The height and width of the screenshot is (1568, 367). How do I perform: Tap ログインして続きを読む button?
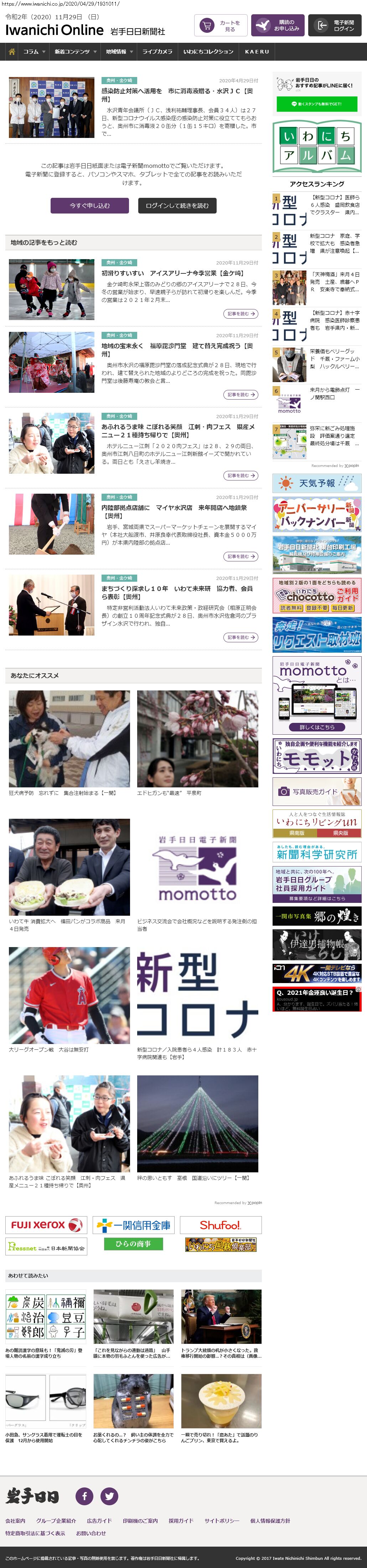[177, 206]
